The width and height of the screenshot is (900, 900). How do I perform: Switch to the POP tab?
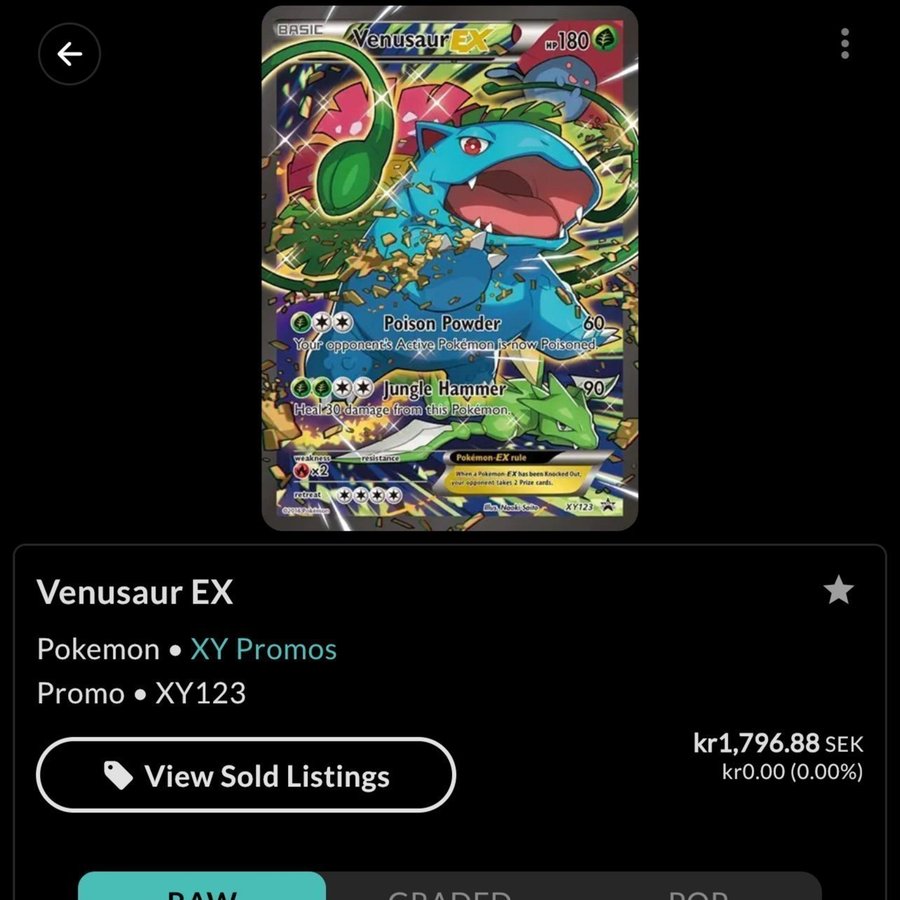[697, 889]
